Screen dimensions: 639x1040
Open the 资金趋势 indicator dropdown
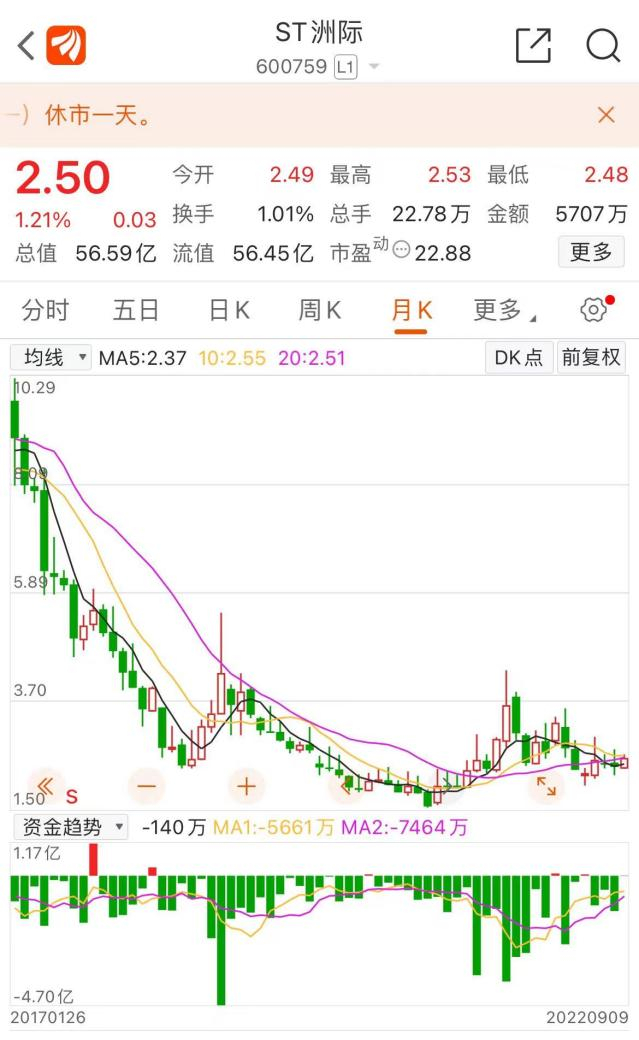[69, 827]
